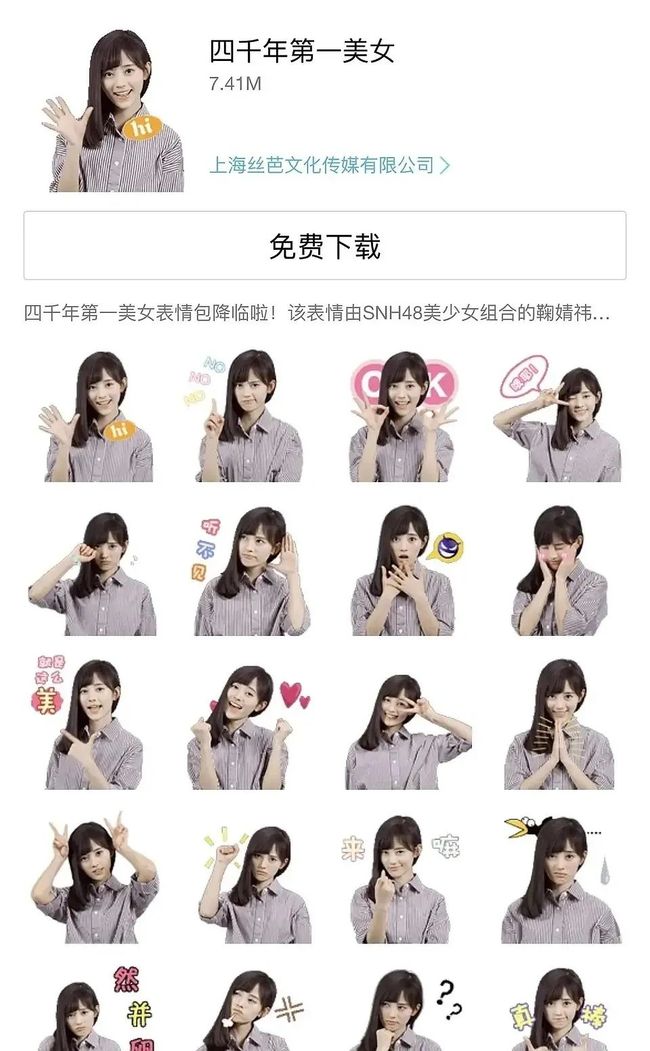Screen dimensions: 650x1051
Task: Preview the 来嘛 beckoning sticker
Action: click(404, 879)
